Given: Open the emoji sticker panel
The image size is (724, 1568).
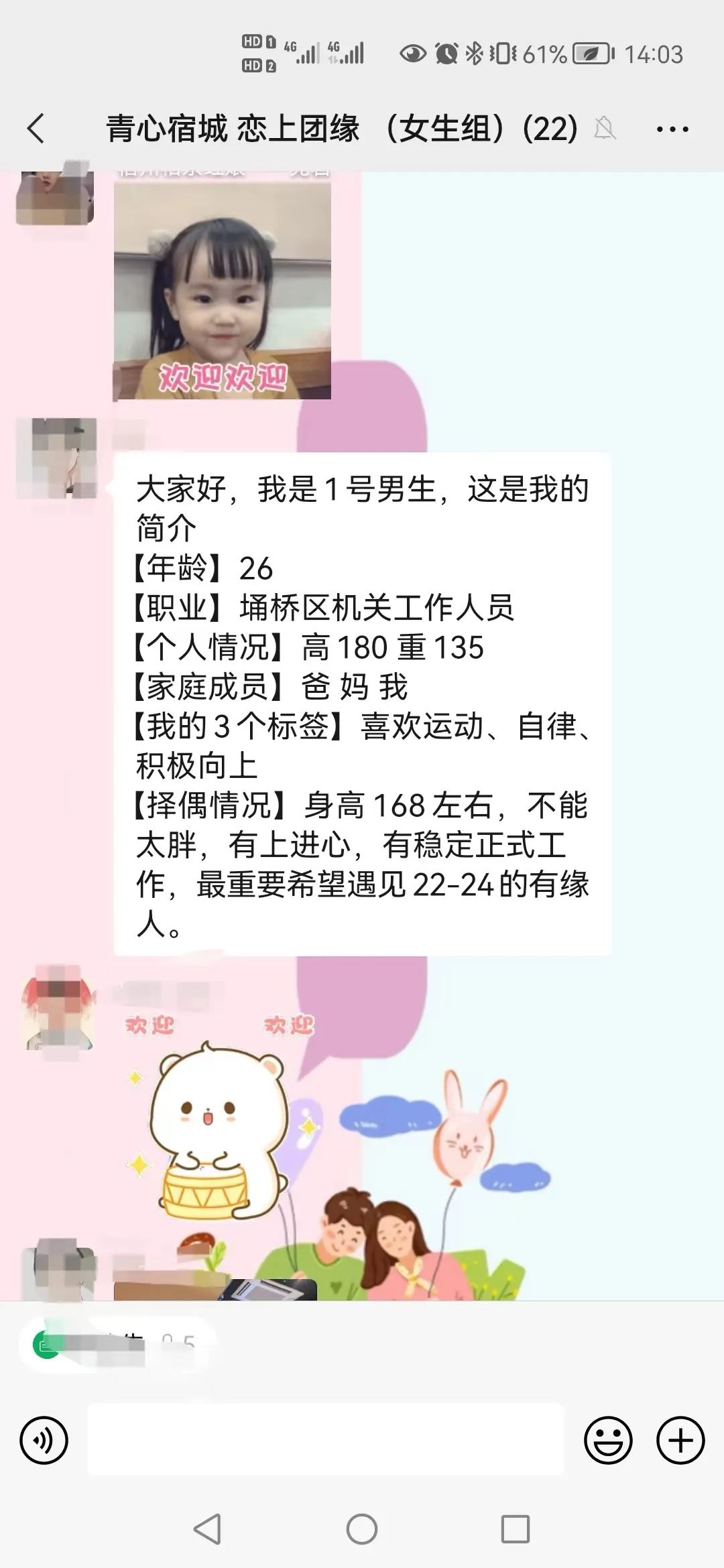Looking at the screenshot, I should pos(608,1440).
